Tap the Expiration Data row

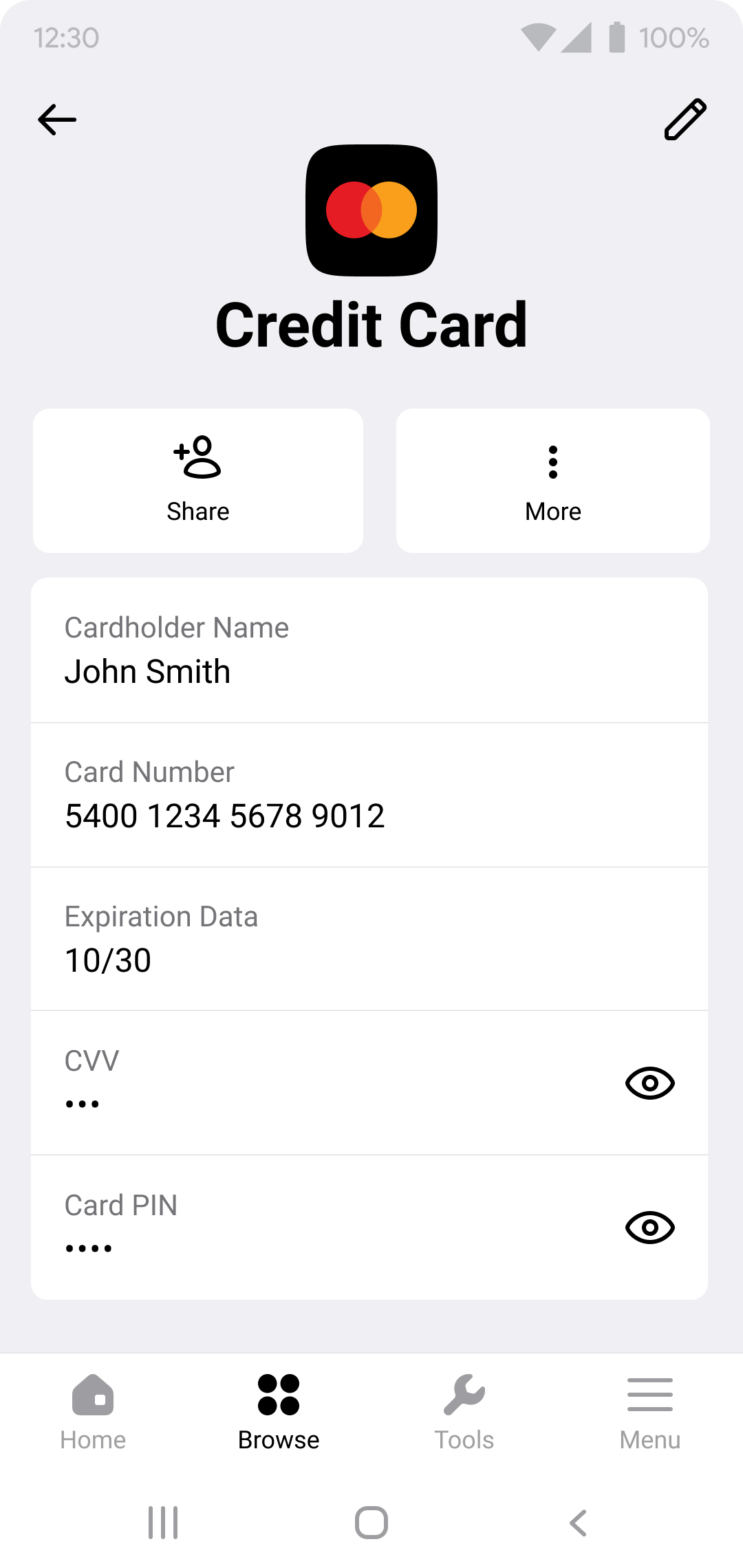pyautogui.click(x=369, y=939)
